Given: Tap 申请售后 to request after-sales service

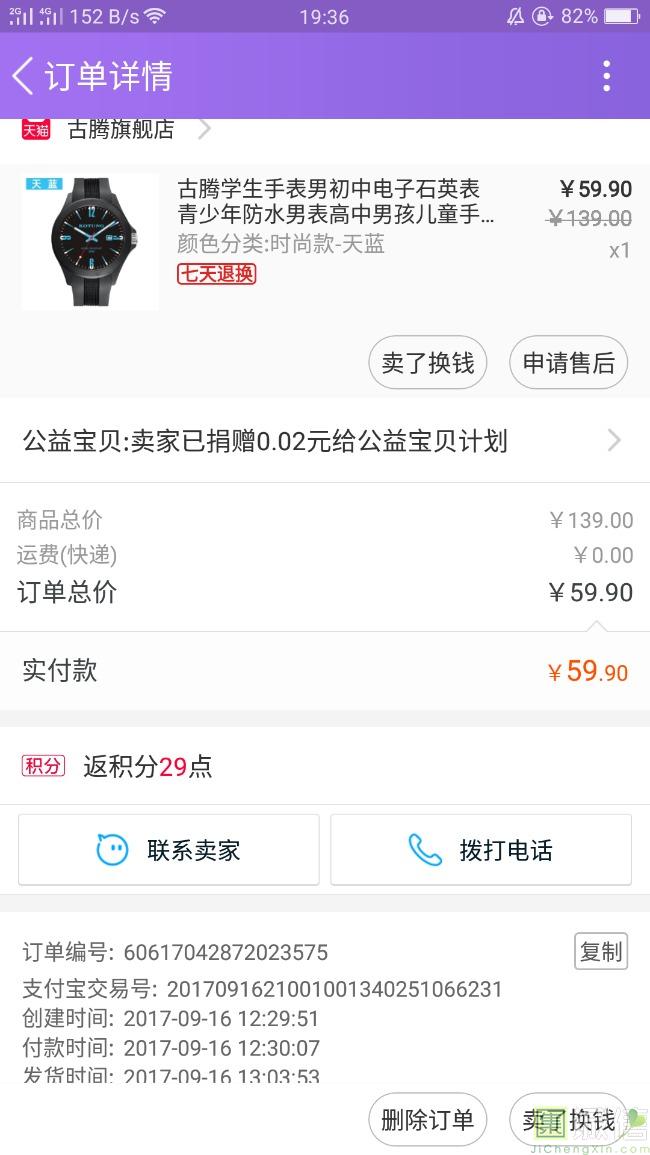Looking at the screenshot, I should tap(568, 362).
